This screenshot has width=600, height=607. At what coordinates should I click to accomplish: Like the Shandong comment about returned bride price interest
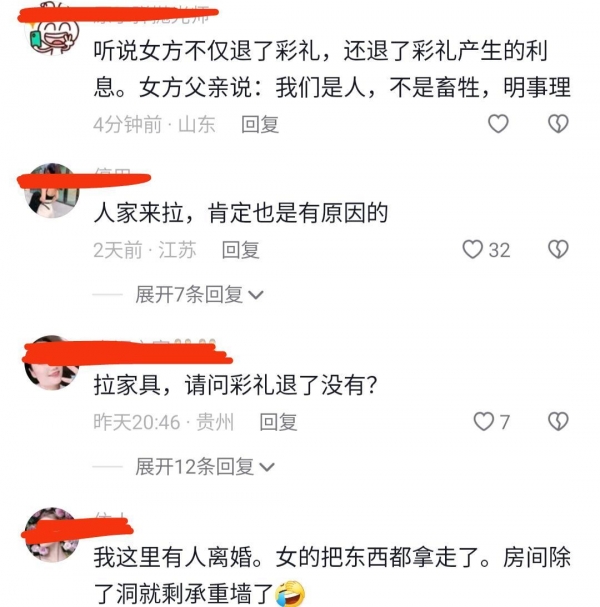click(x=497, y=124)
